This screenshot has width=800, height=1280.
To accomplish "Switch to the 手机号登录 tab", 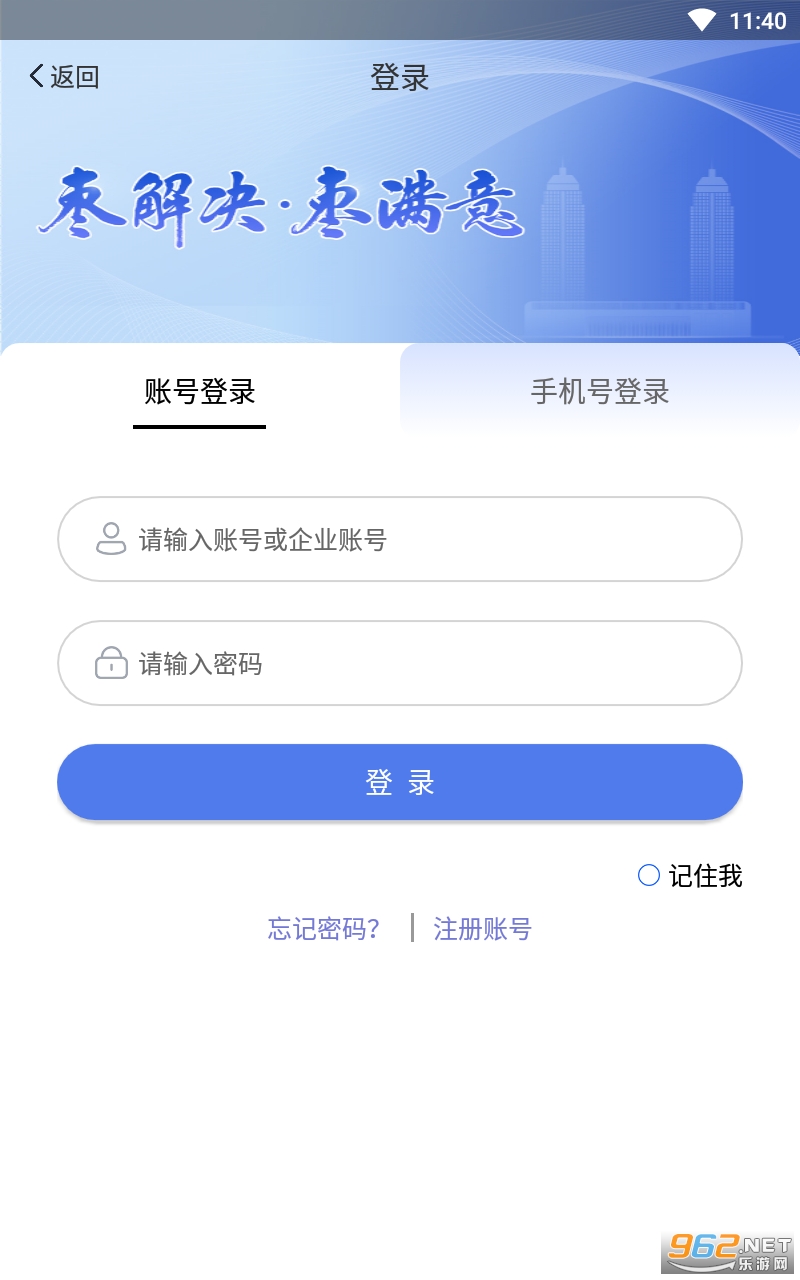I will [x=600, y=391].
